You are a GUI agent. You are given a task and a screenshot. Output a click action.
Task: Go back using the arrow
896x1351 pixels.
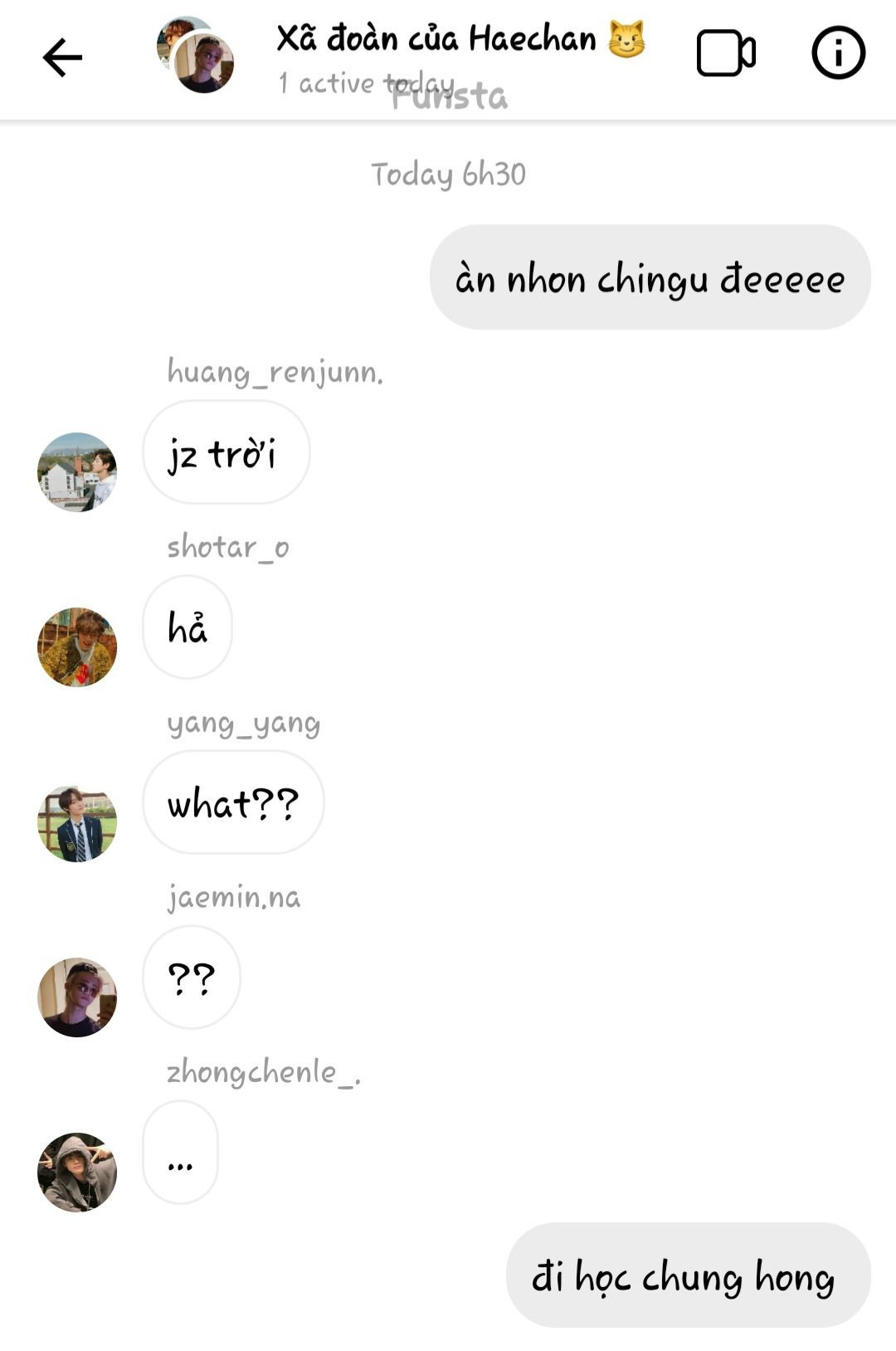62,57
